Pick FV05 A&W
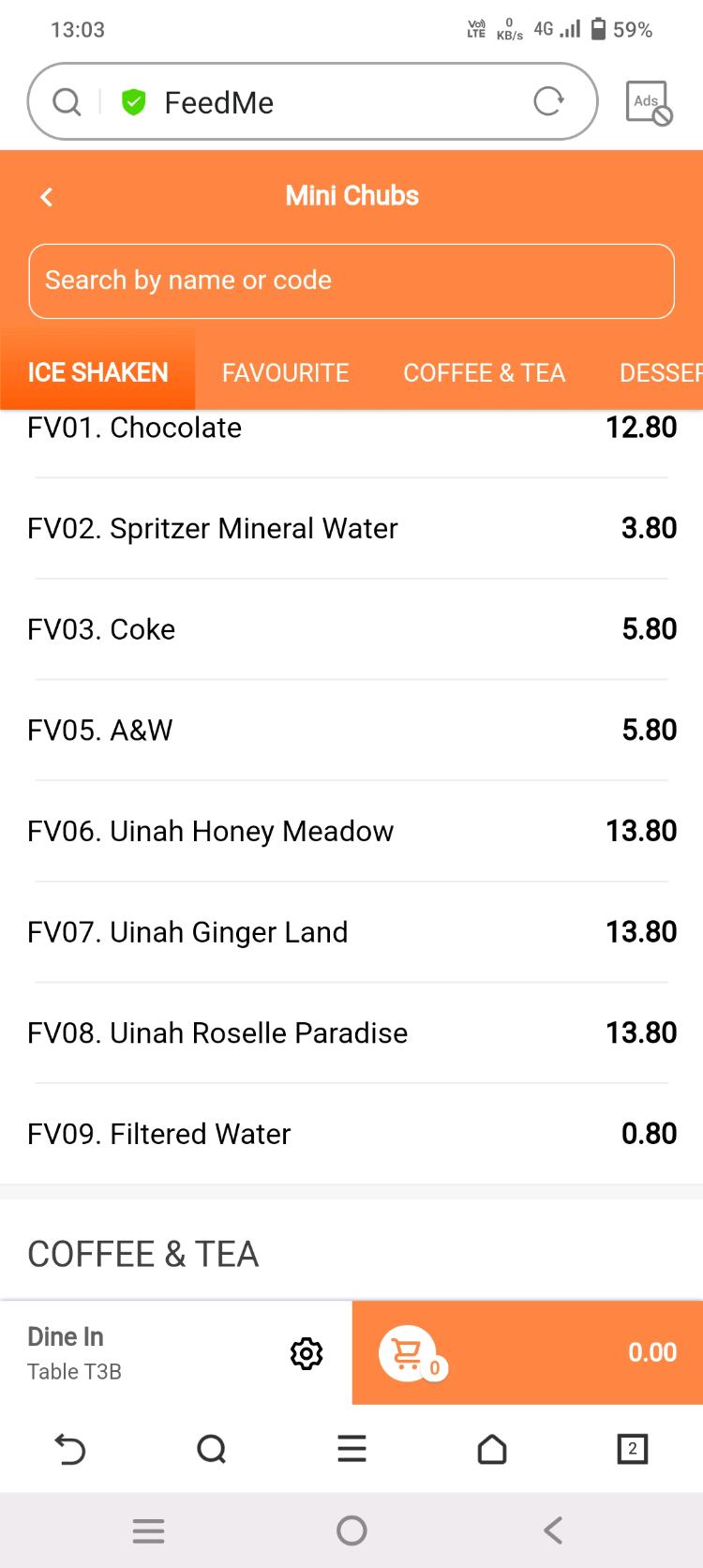This screenshot has height=1568, width=703. [x=351, y=730]
